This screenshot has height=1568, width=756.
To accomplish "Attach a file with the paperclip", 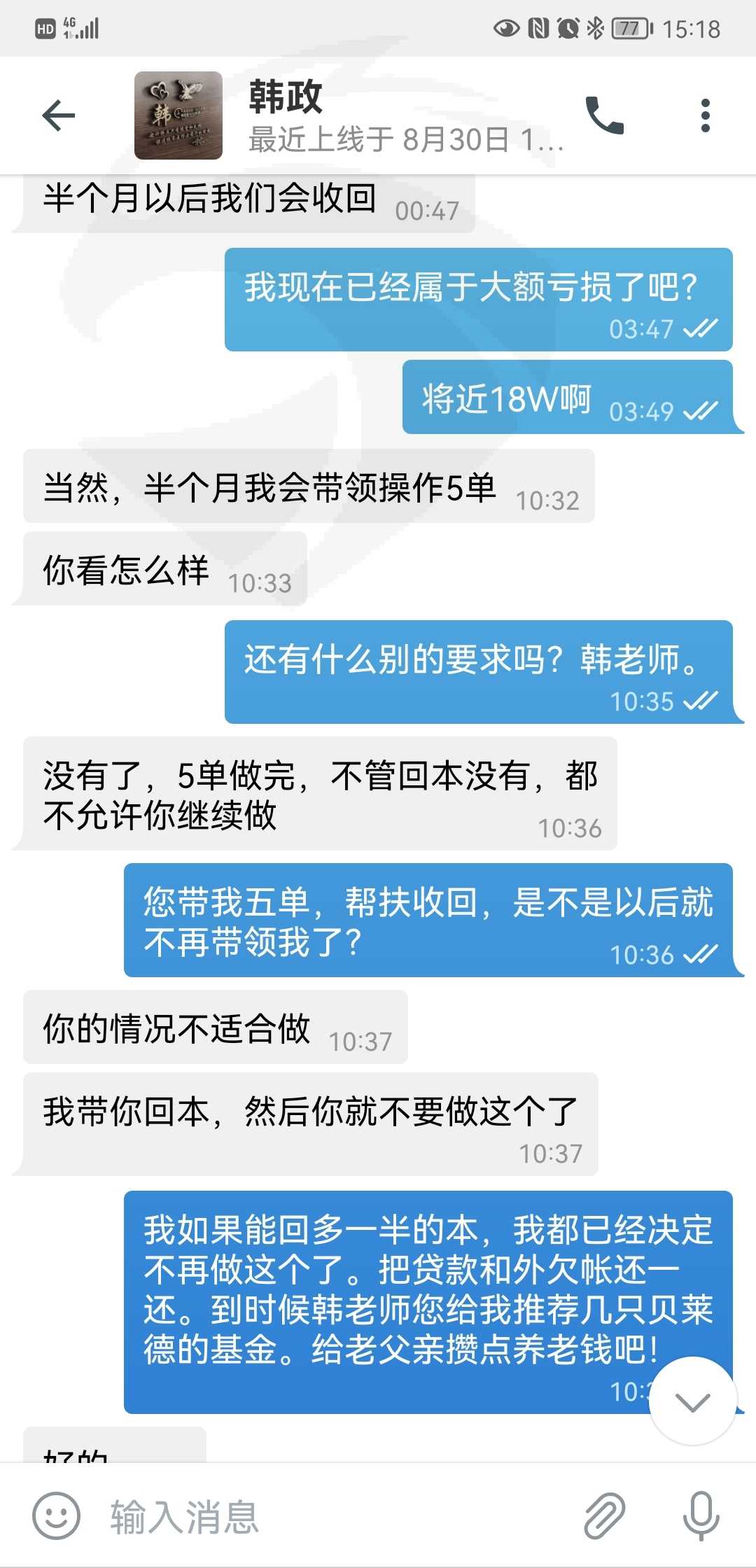I will pyautogui.click(x=604, y=1515).
